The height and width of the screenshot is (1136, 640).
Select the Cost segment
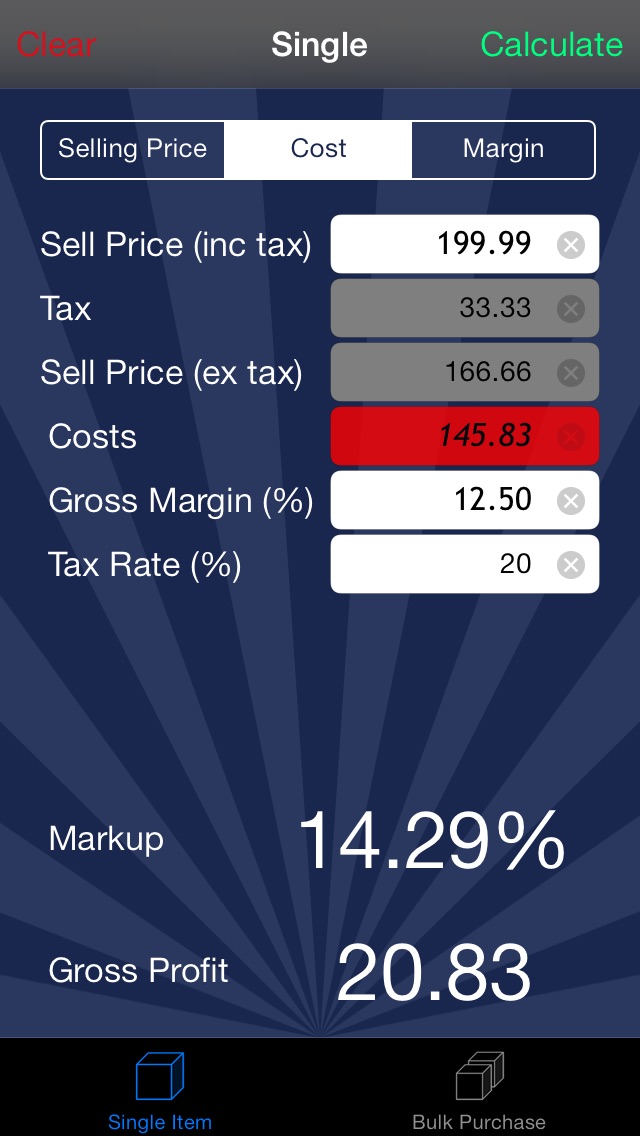point(318,149)
